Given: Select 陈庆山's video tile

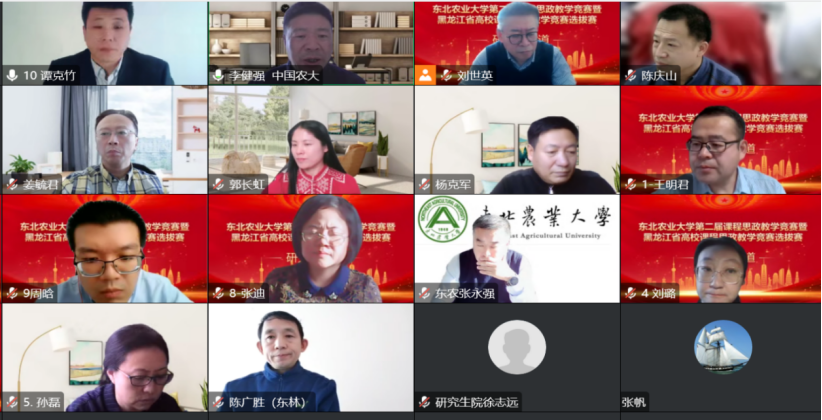Looking at the screenshot, I should click(721, 42).
